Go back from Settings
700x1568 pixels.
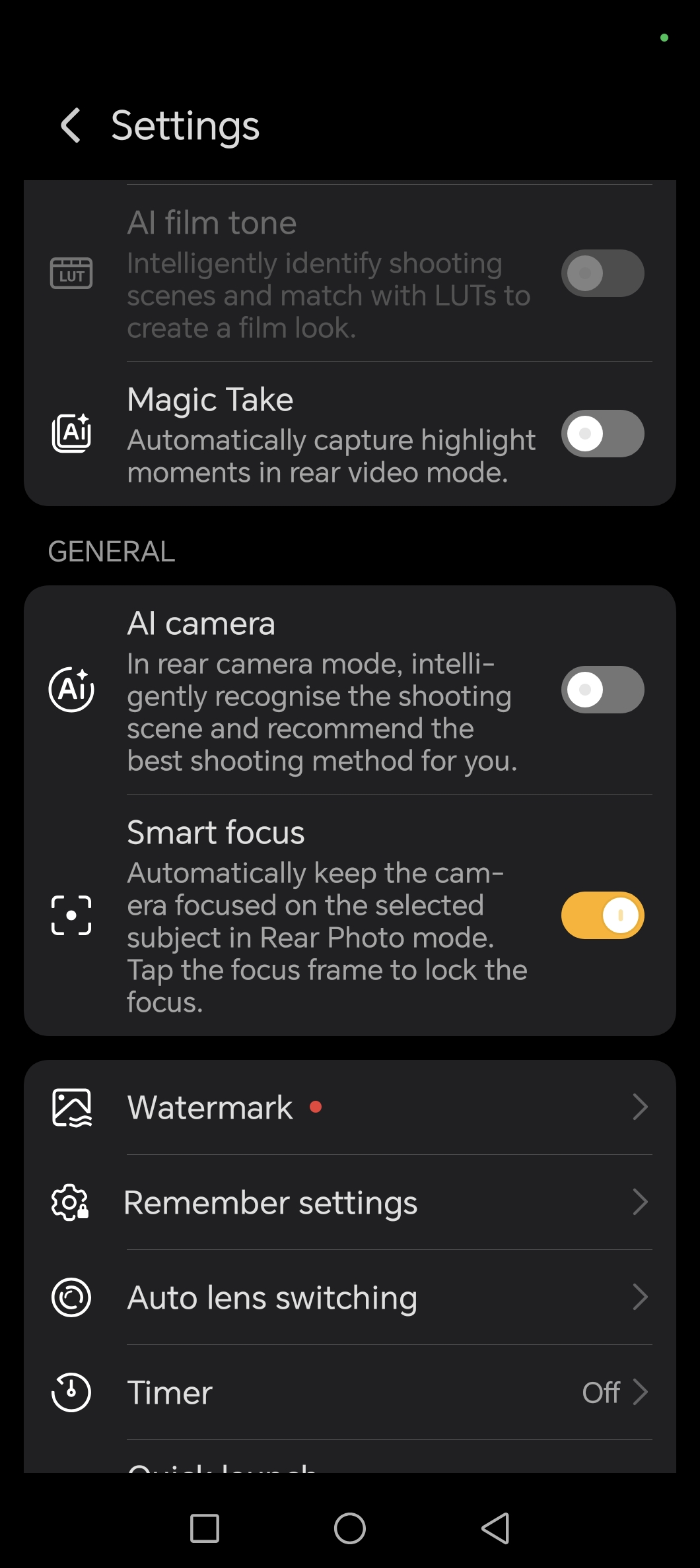click(x=71, y=125)
